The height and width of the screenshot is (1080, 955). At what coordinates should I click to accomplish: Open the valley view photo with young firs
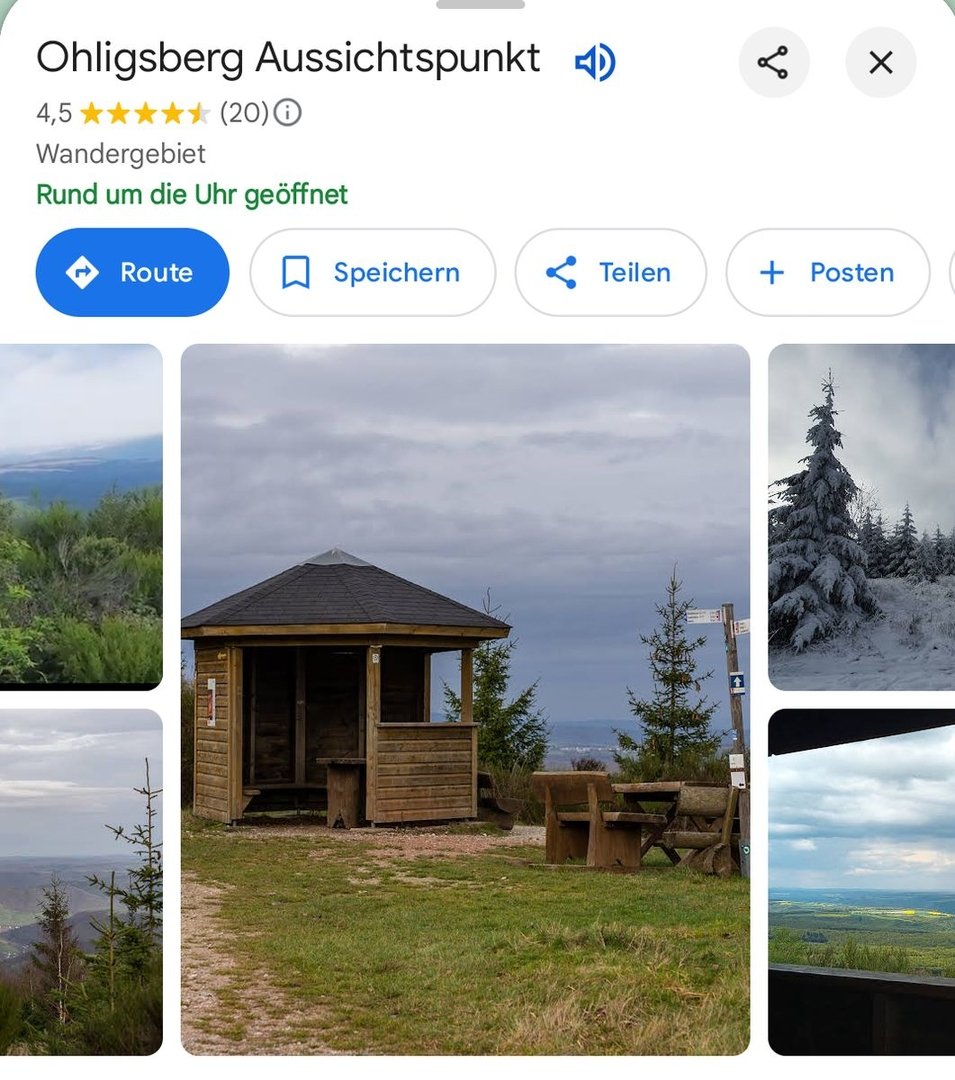[x=81, y=881]
